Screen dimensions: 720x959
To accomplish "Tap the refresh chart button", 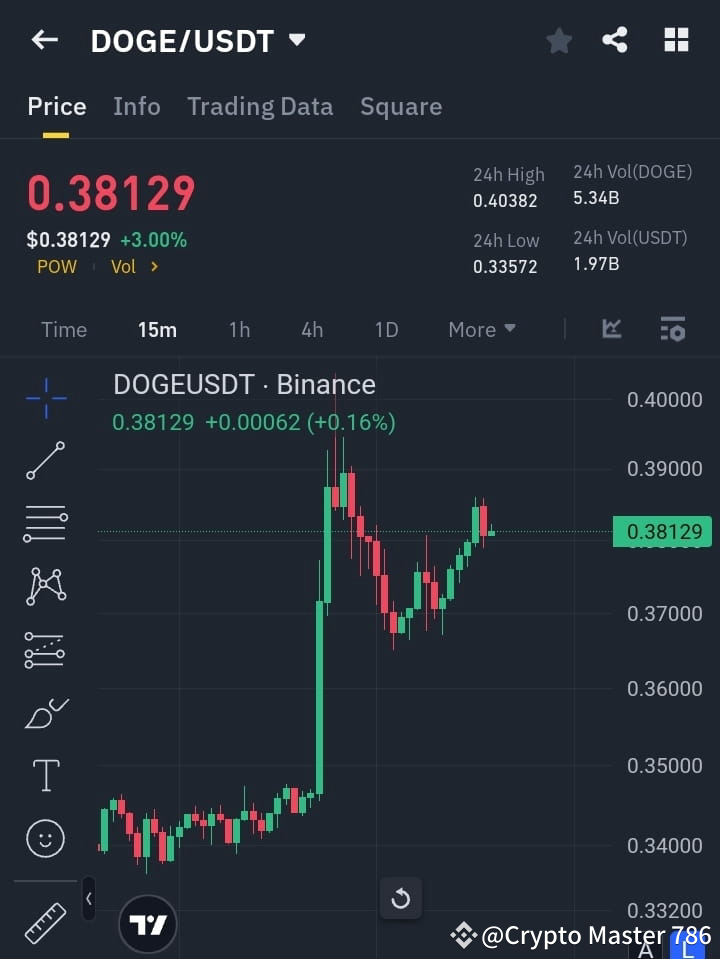I will click(x=400, y=898).
